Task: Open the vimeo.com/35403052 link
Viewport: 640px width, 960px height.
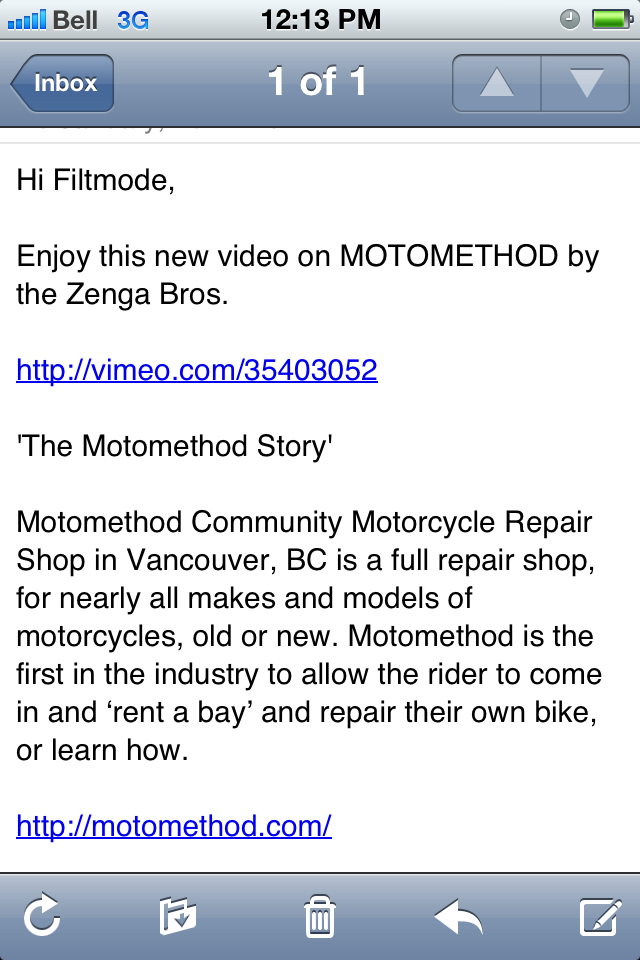Action: (x=197, y=371)
